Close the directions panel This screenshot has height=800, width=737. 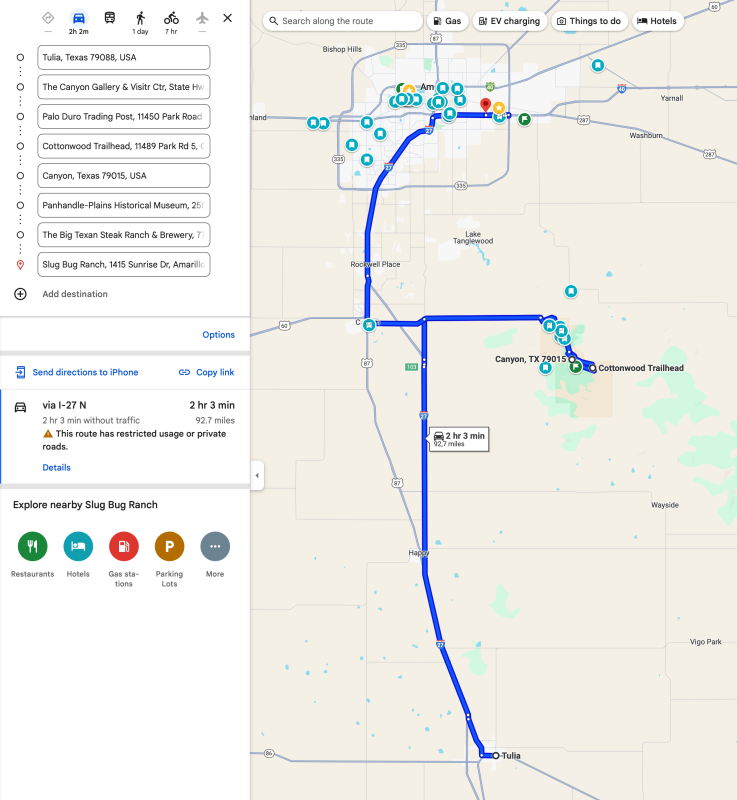[228, 18]
